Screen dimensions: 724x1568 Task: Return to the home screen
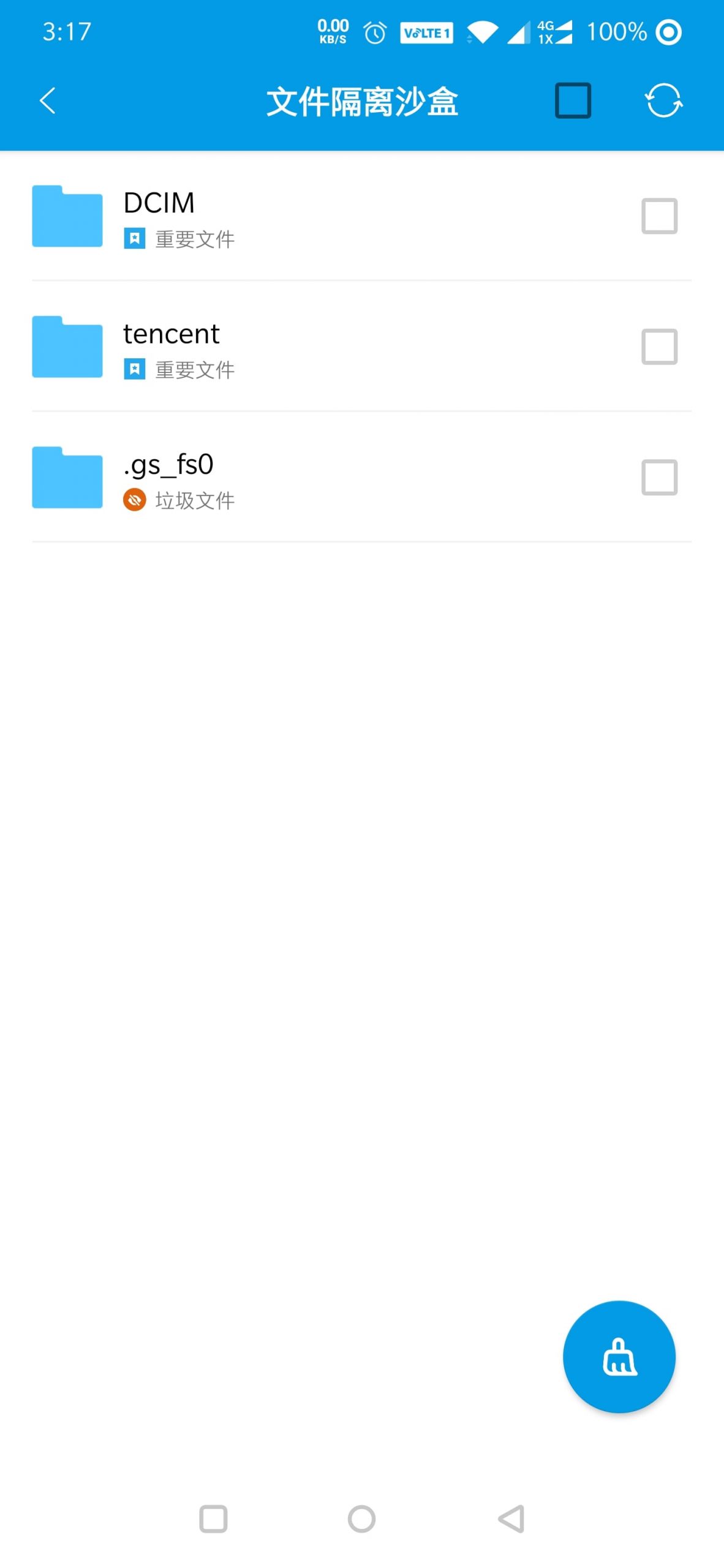point(361,1518)
